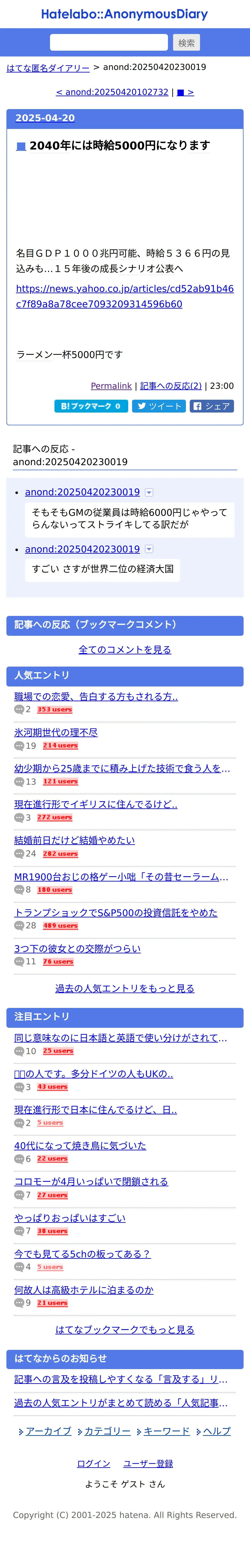Open the ログイン login link
Viewport: 250px width, 1568px height.
(94, 1463)
